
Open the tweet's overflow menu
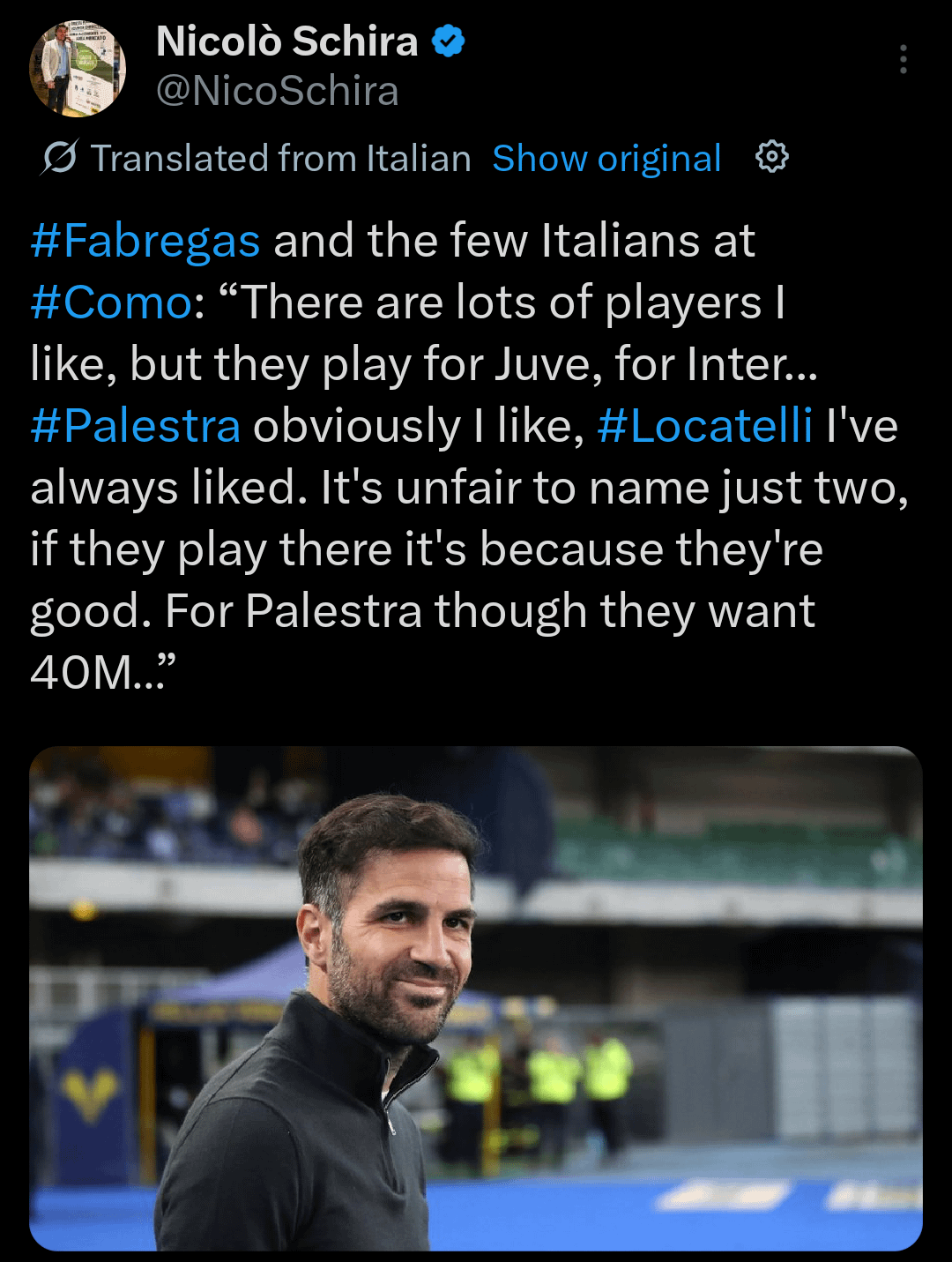[x=903, y=59]
